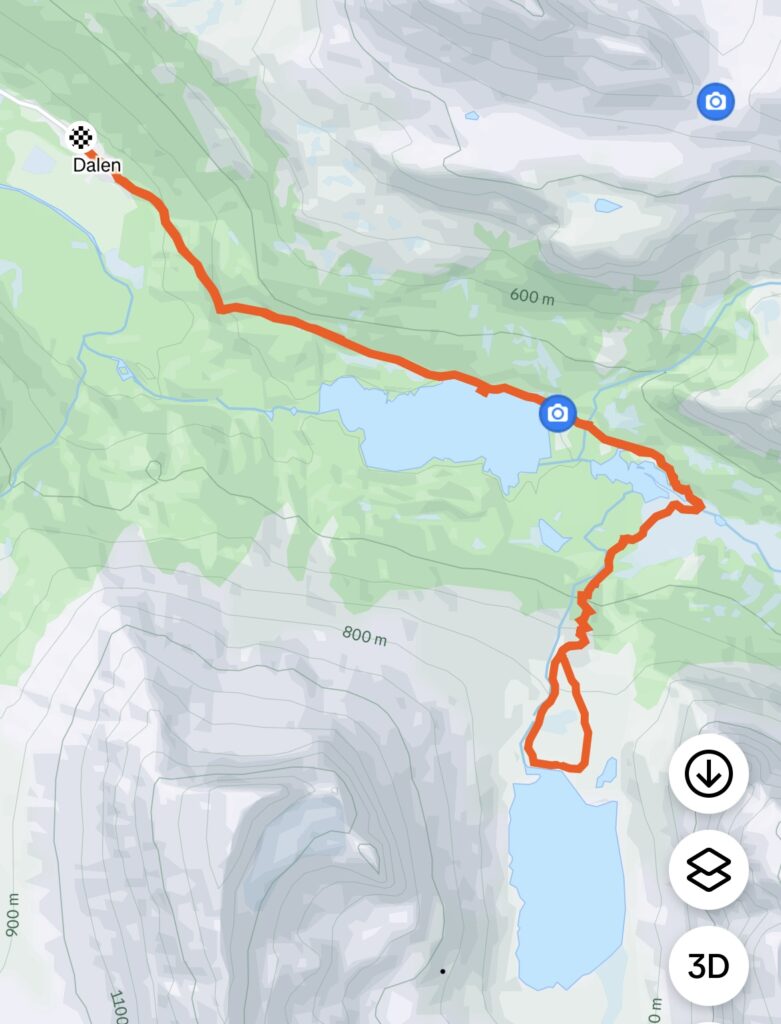Open the map layers selector

point(708,870)
